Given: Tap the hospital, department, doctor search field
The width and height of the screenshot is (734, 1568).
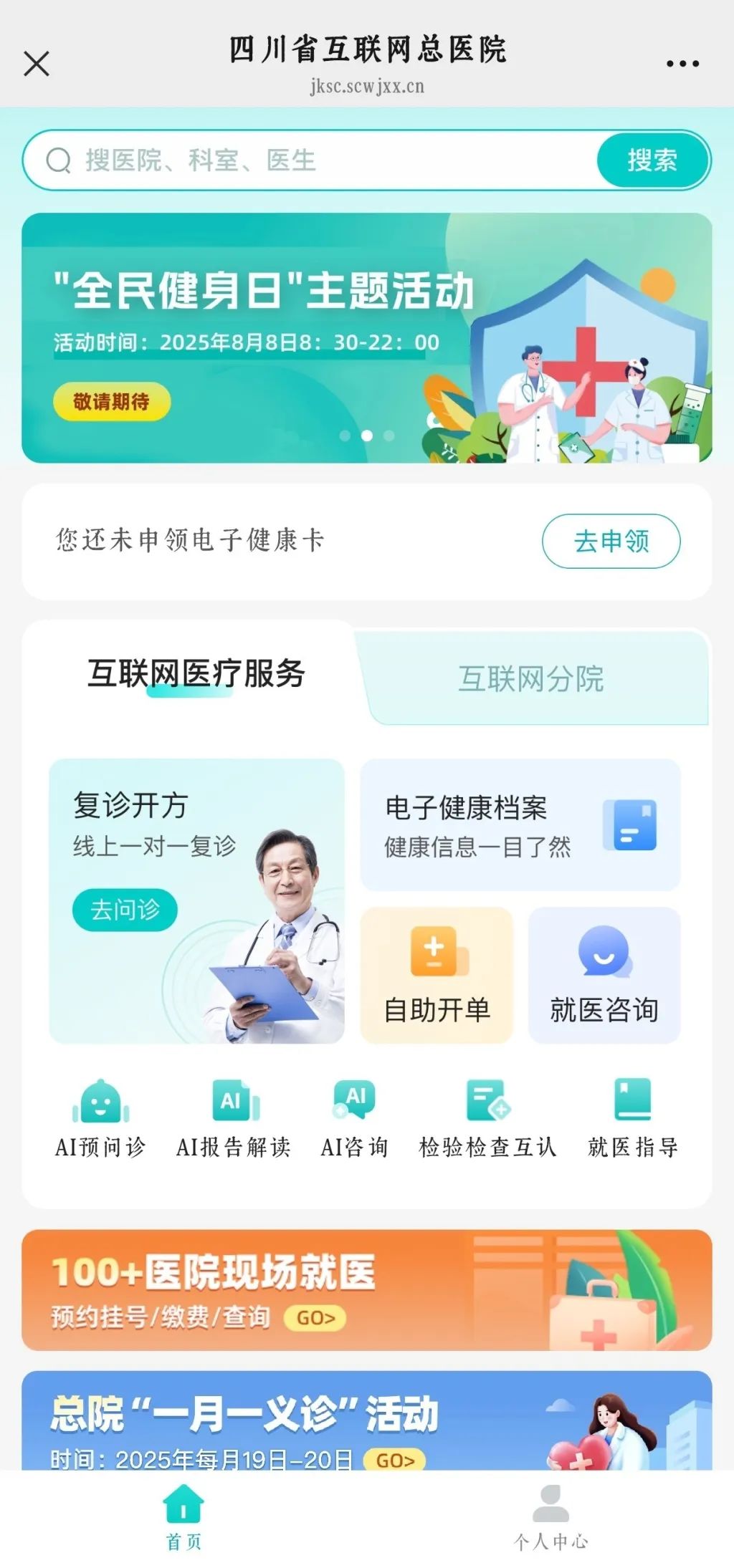Looking at the screenshot, I should pos(308,160).
